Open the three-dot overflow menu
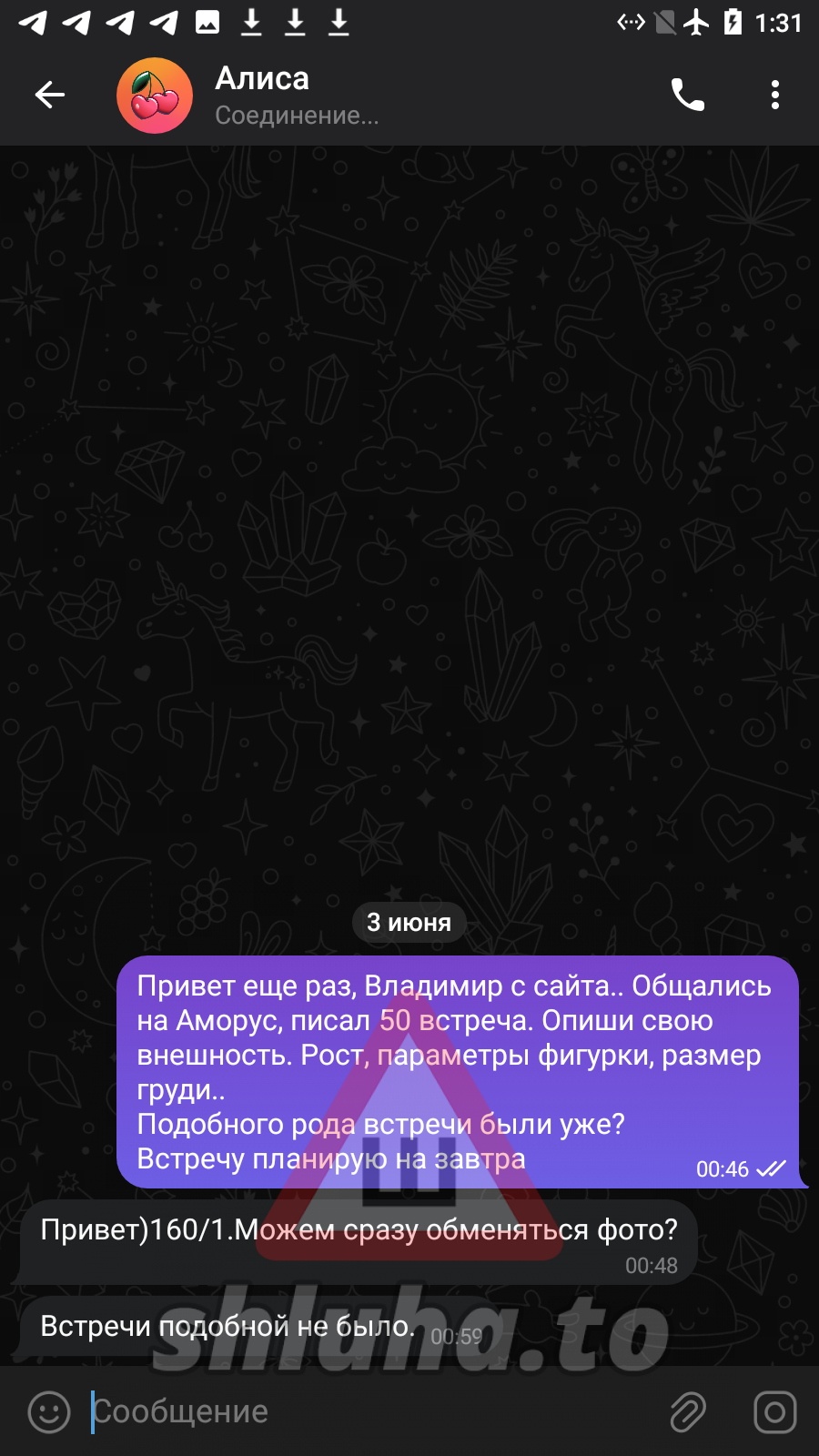The width and height of the screenshot is (819, 1456). 774,95
